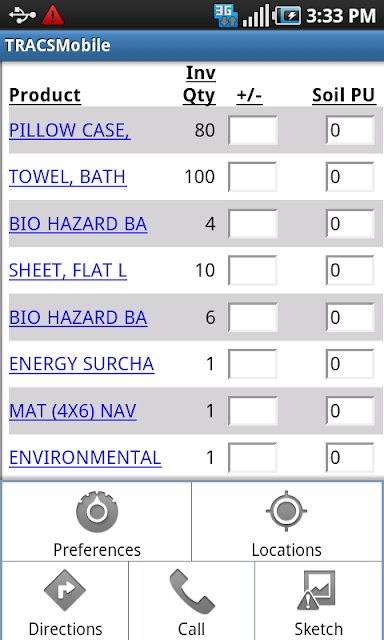Edit Soil PU value for SHEET, FLAT L
Image resolution: width=384 pixels, height=640 pixels.
350,270
